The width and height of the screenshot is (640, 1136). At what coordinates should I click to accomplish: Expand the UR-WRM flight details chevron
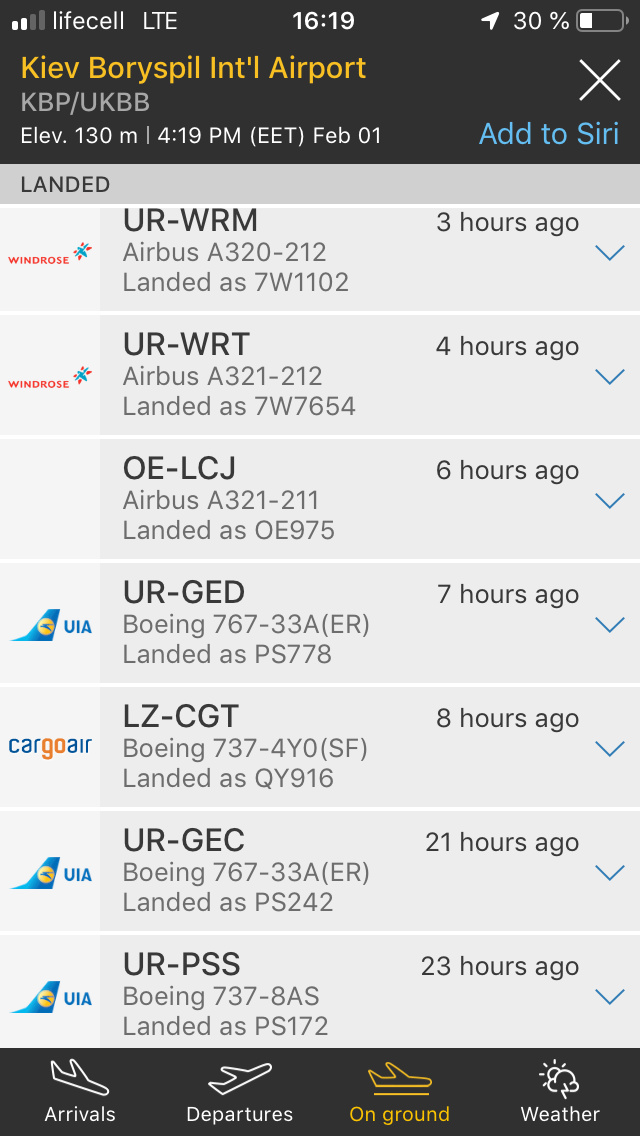tap(609, 253)
